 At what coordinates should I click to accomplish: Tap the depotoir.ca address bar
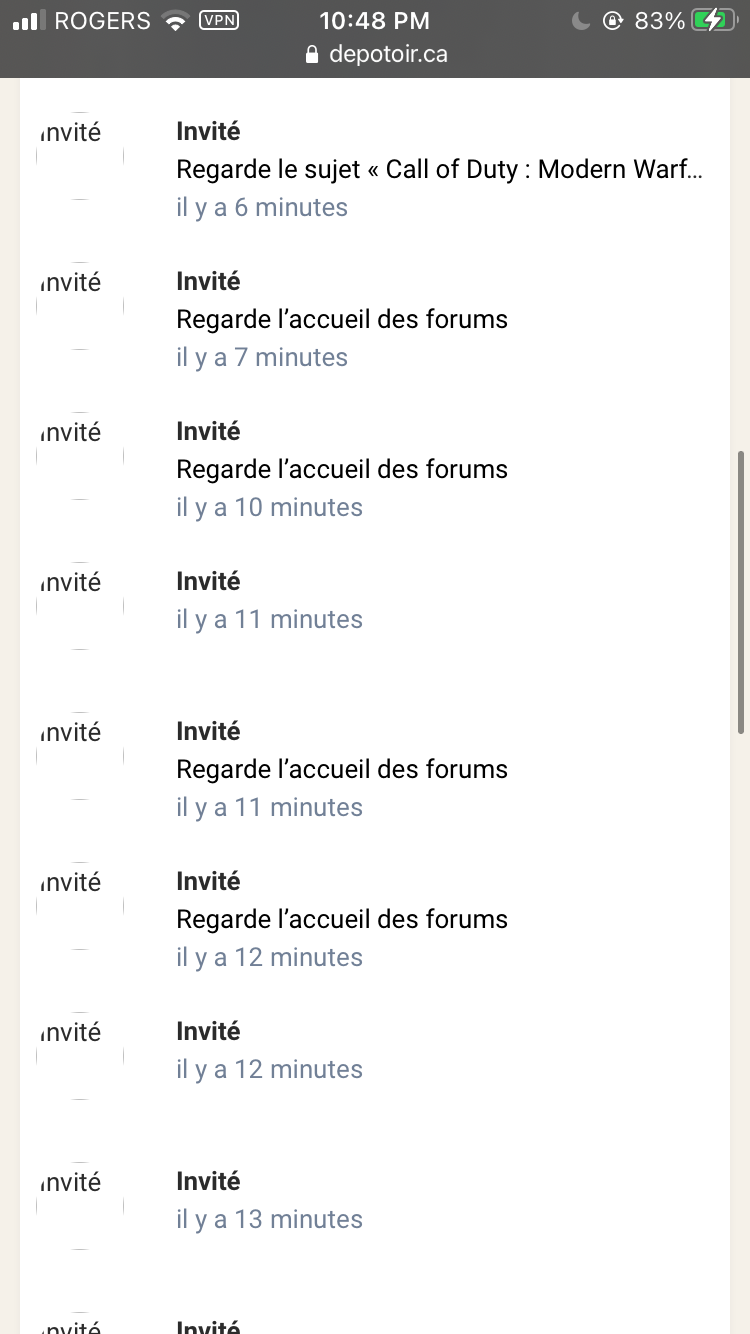[375, 55]
